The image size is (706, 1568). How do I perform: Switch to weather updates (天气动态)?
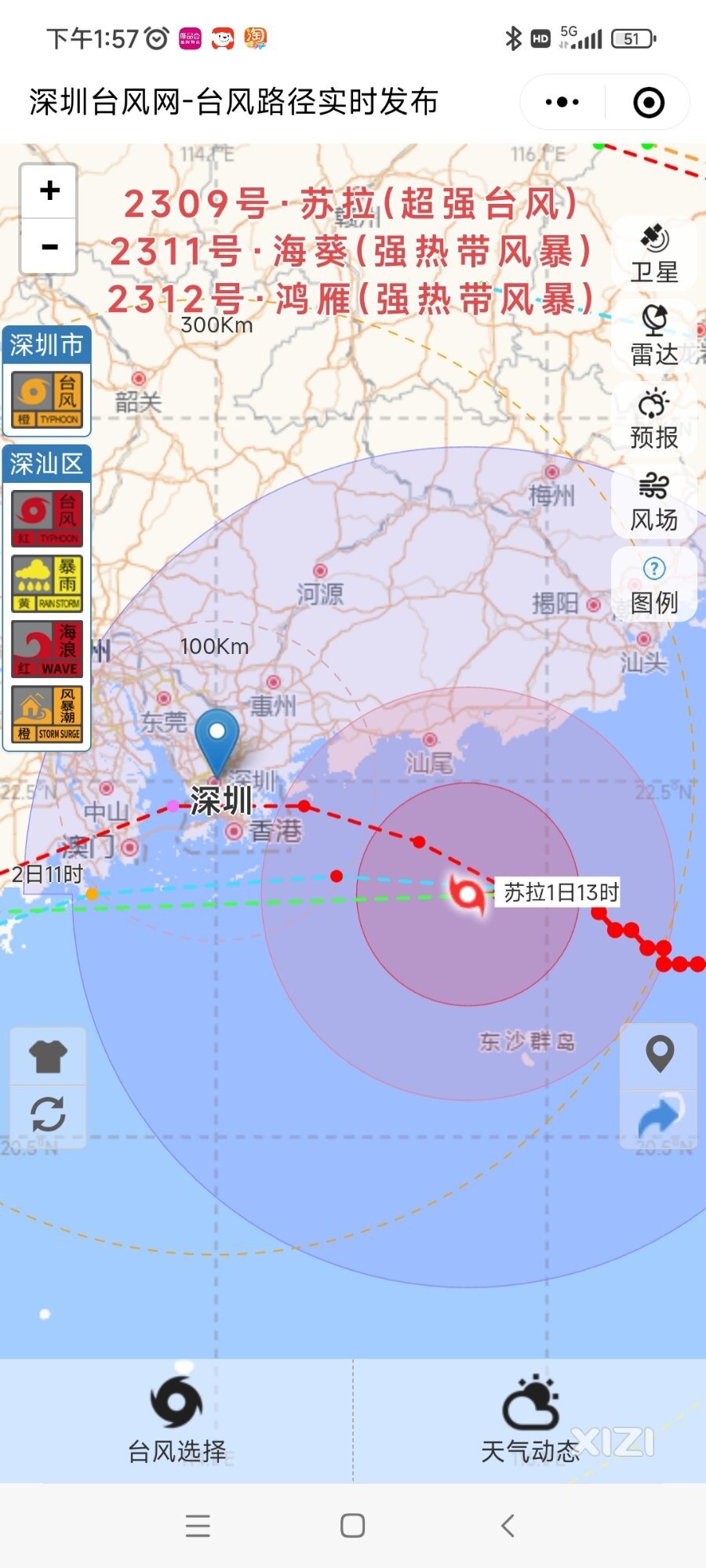529,1419
